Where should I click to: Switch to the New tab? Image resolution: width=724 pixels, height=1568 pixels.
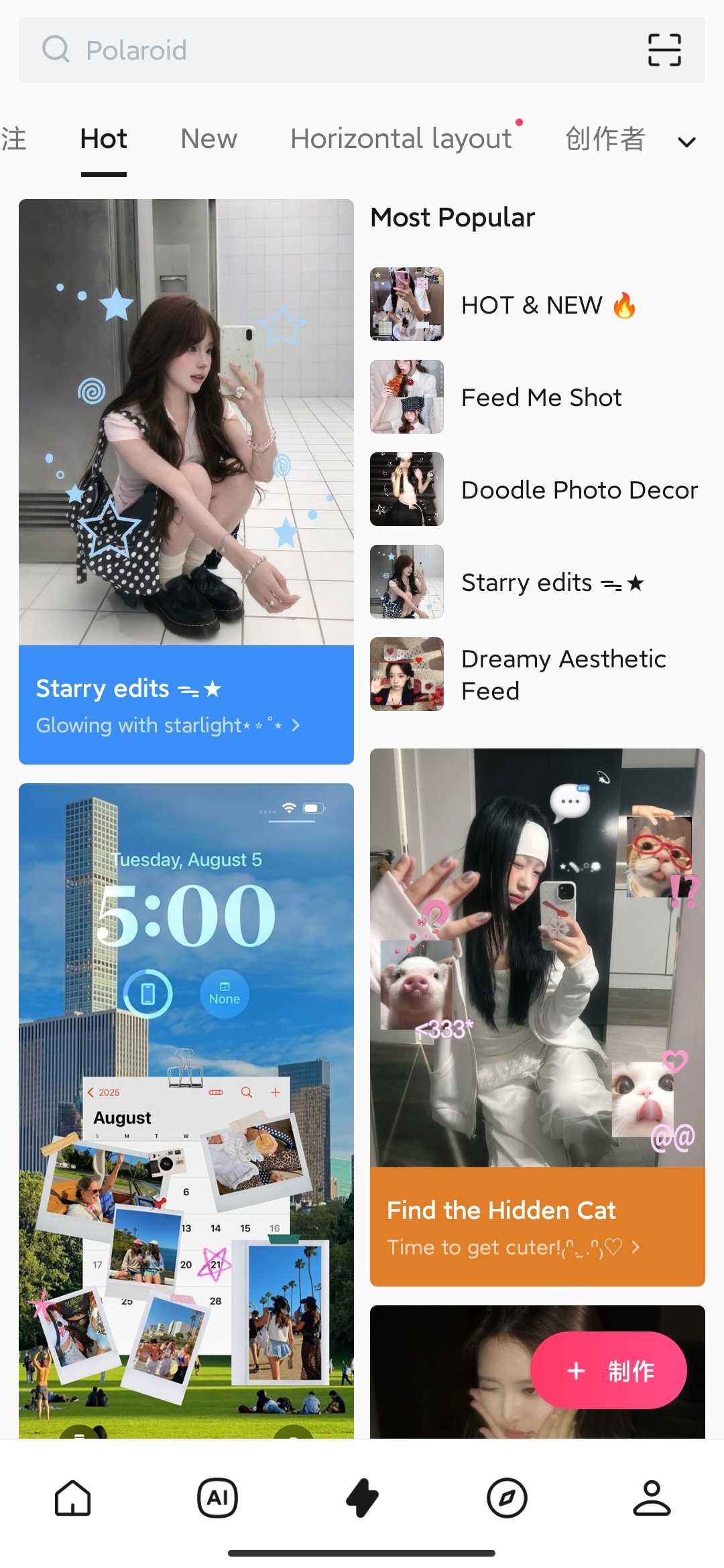click(208, 139)
